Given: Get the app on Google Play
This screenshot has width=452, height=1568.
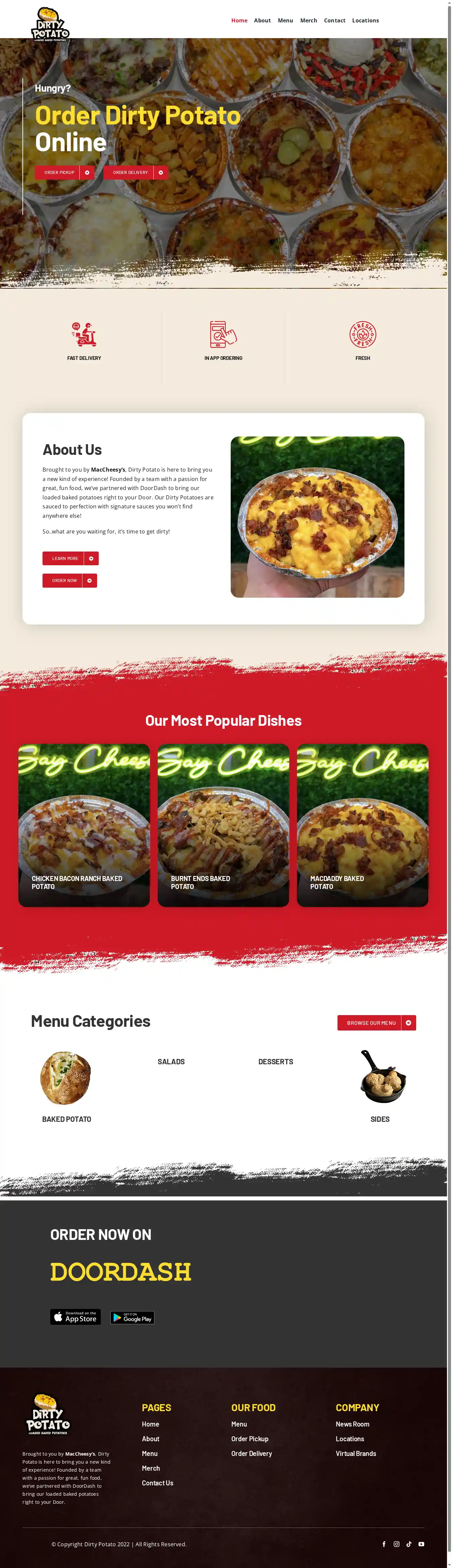Looking at the screenshot, I should [x=132, y=1317].
